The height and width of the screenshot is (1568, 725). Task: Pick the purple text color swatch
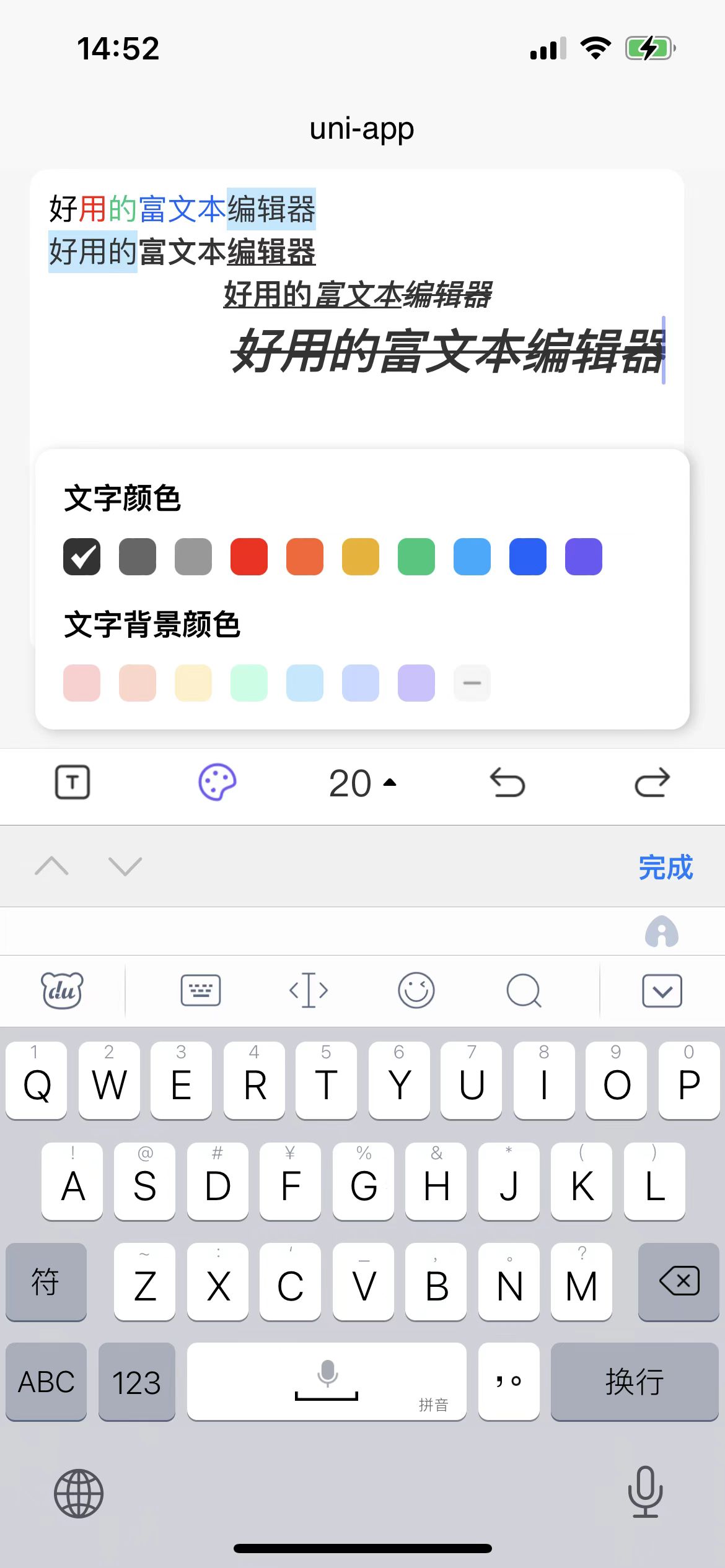(583, 557)
